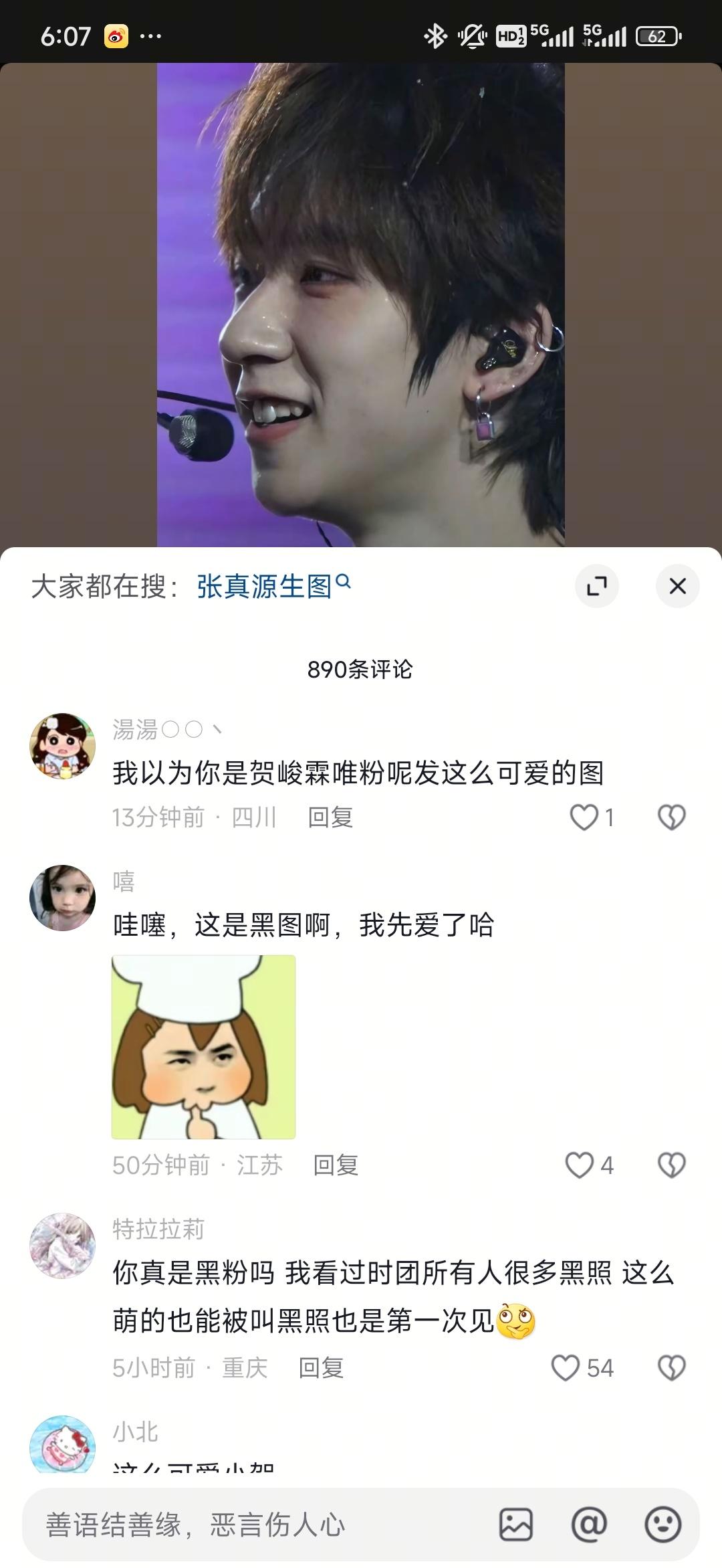Dislike 嘻's comment from 江苏
The width and height of the screenshot is (722, 1568).
[x=671, y=1165]
